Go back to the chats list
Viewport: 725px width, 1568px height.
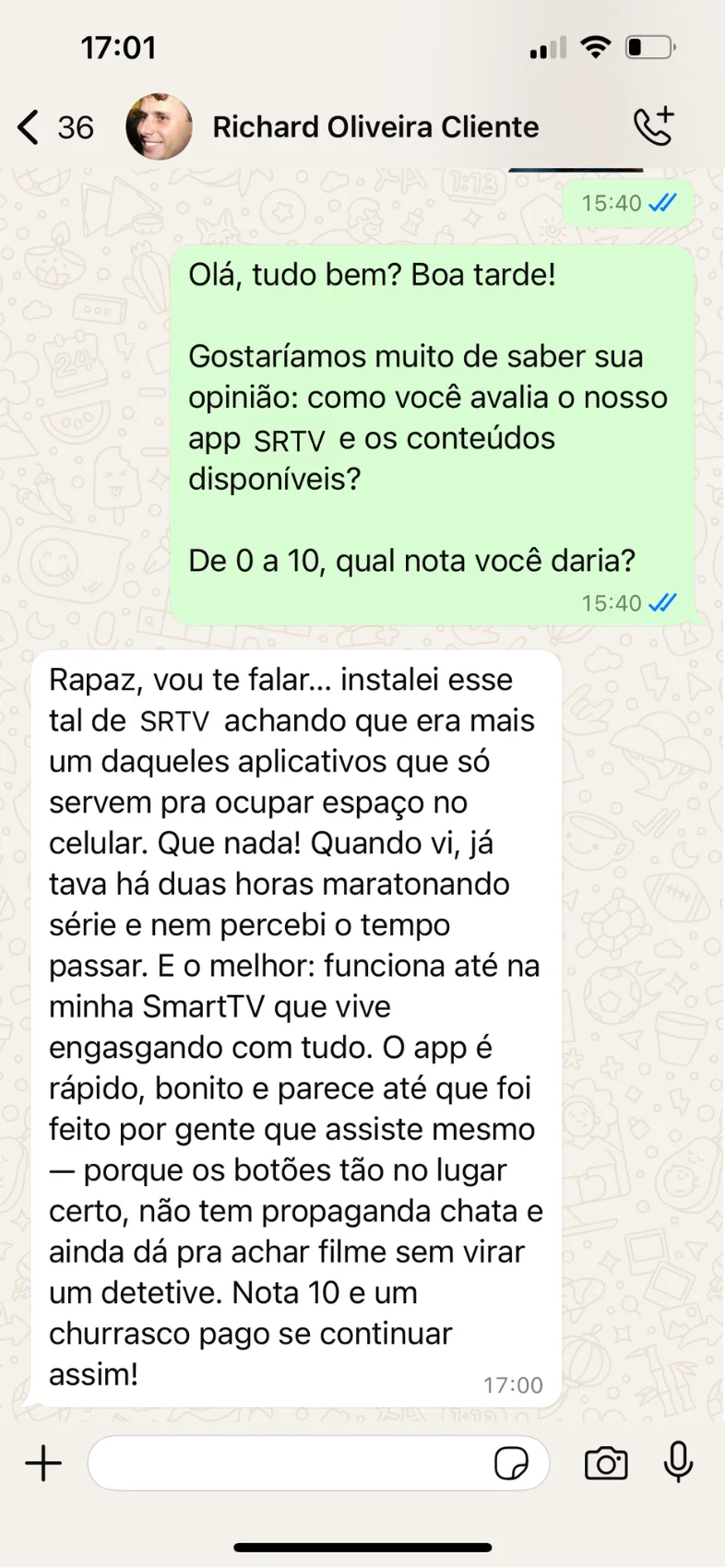click(30, 127)
